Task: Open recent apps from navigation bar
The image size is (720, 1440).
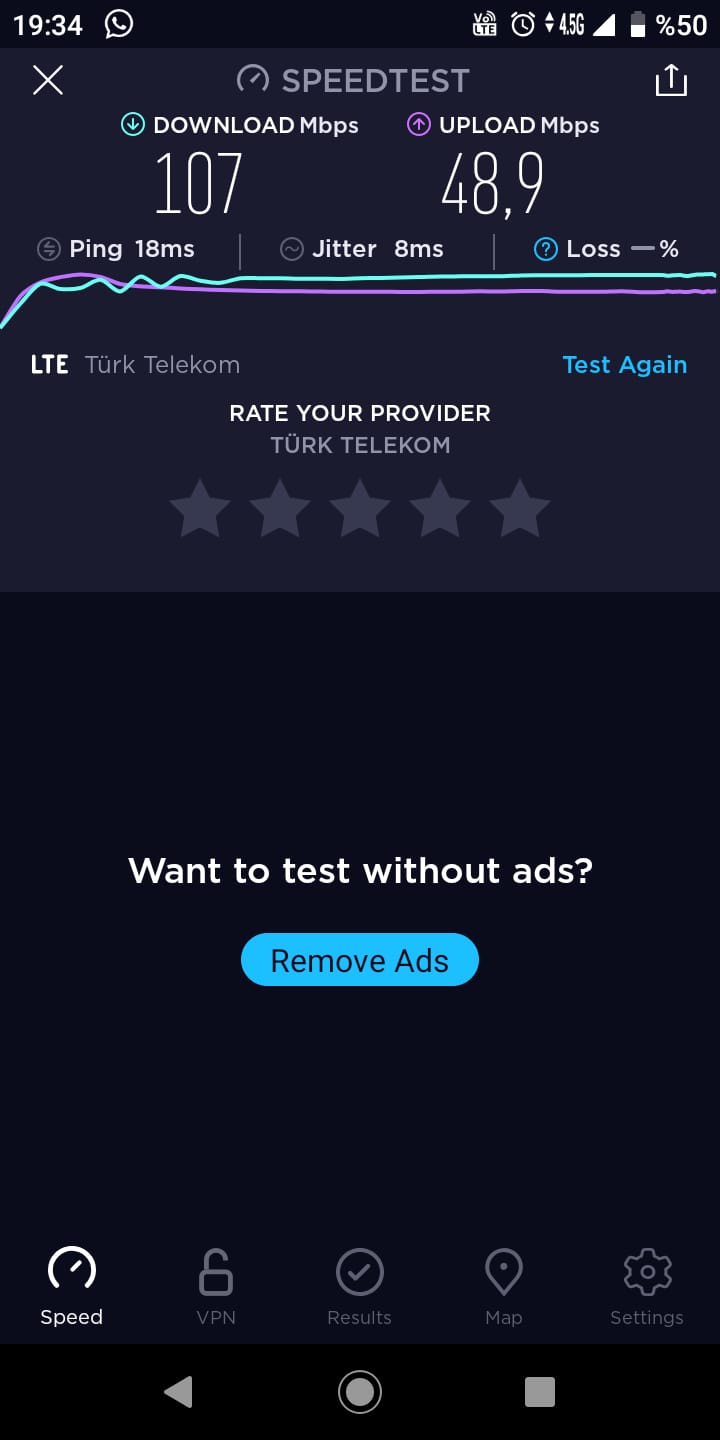Action: (x=540, y=1392)
